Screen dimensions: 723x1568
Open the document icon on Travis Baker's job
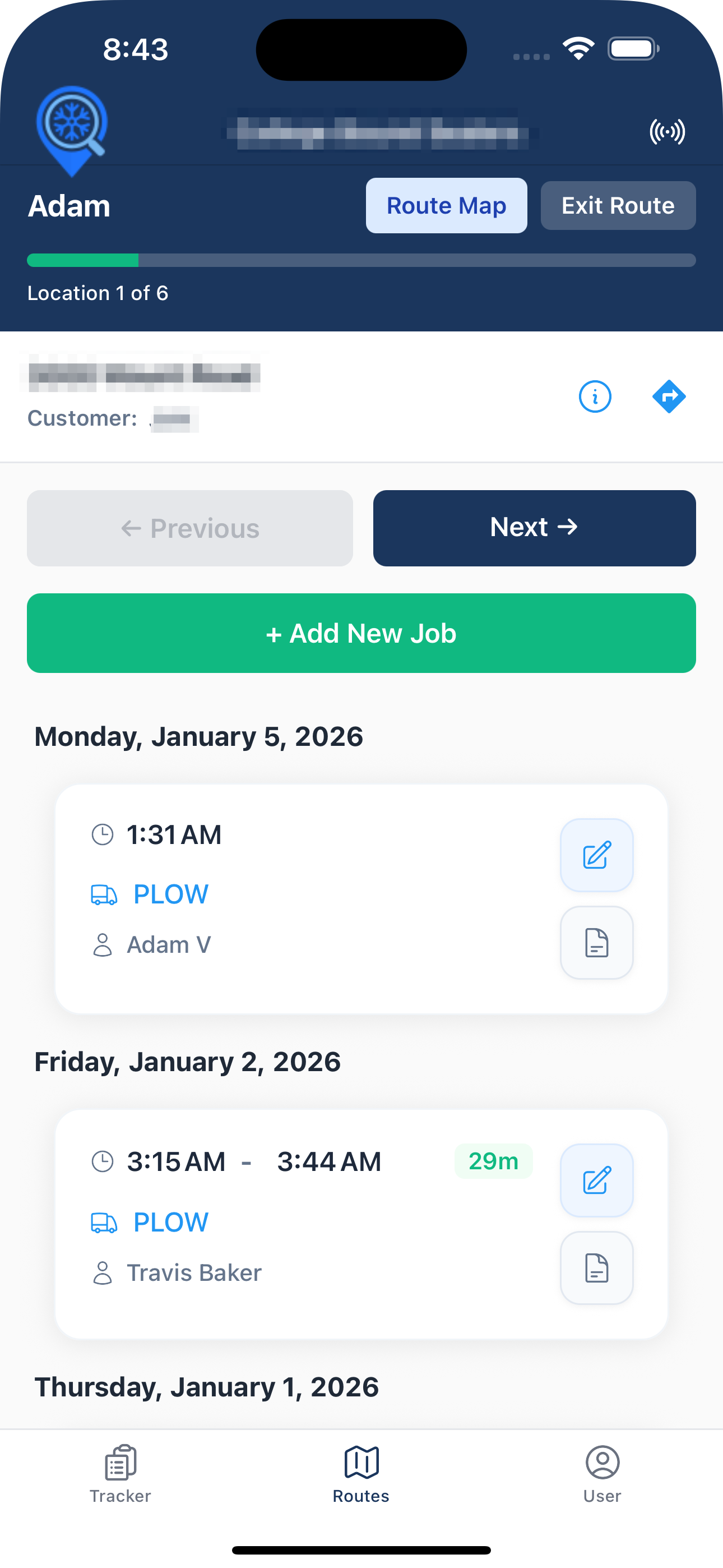[596, 1269]
